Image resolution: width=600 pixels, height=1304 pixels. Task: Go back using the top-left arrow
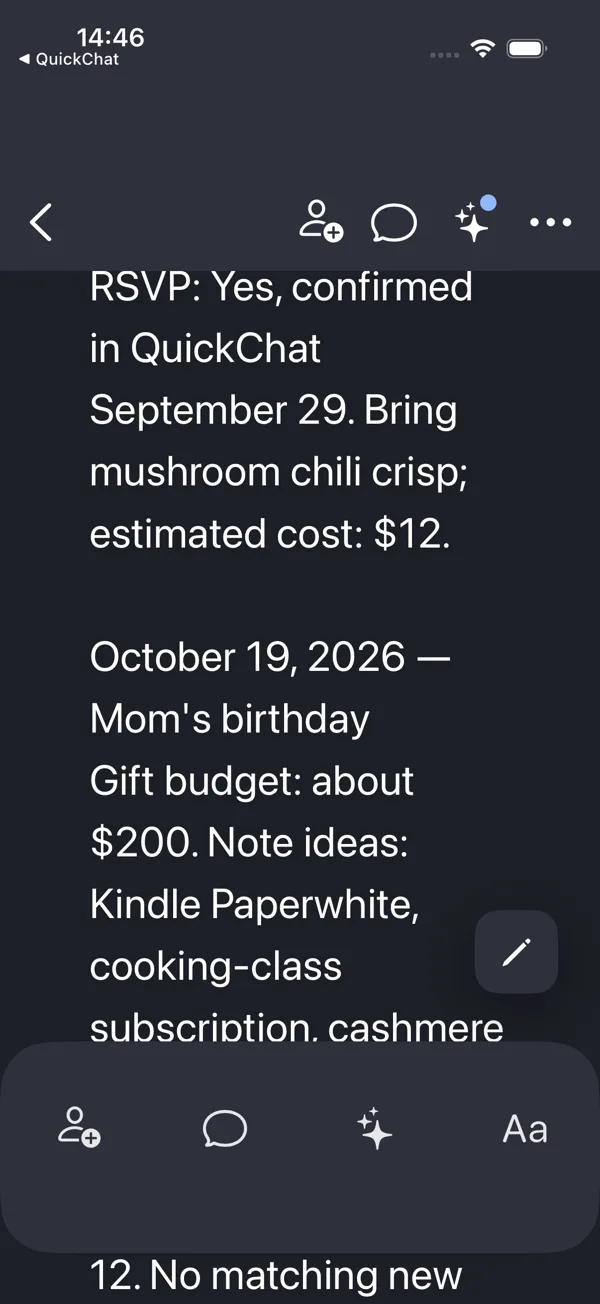click(x=41, y=222)
